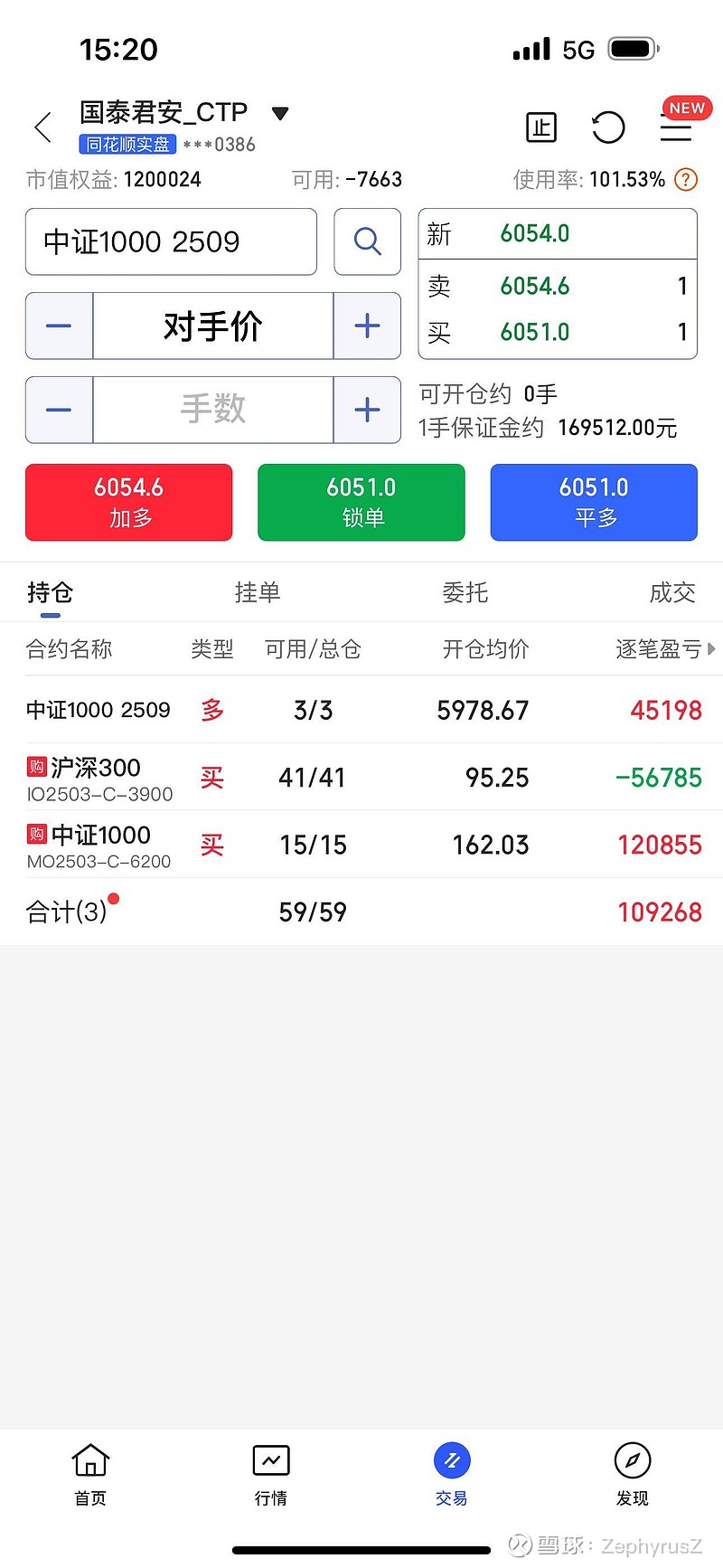Increase 手数 with the plus stepper
723x1568 pixels.
click(x=367, y=410)
